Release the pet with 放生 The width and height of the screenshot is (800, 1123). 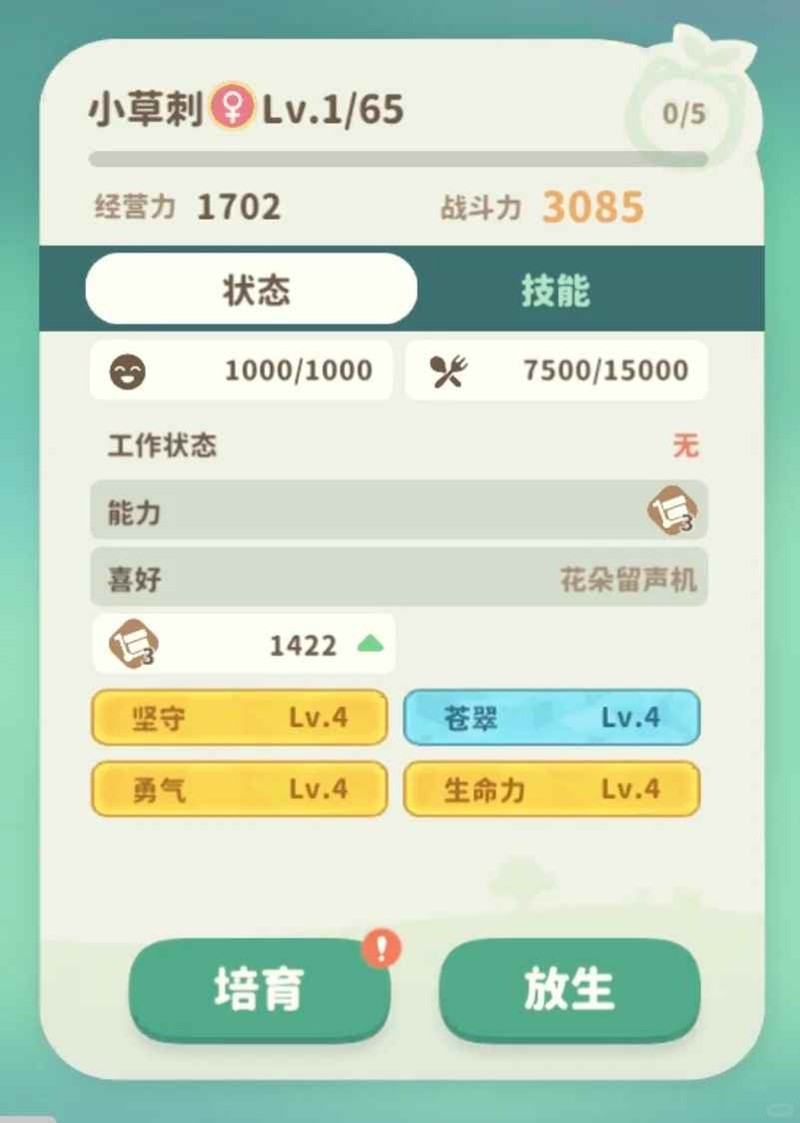(x=569, y=989)
